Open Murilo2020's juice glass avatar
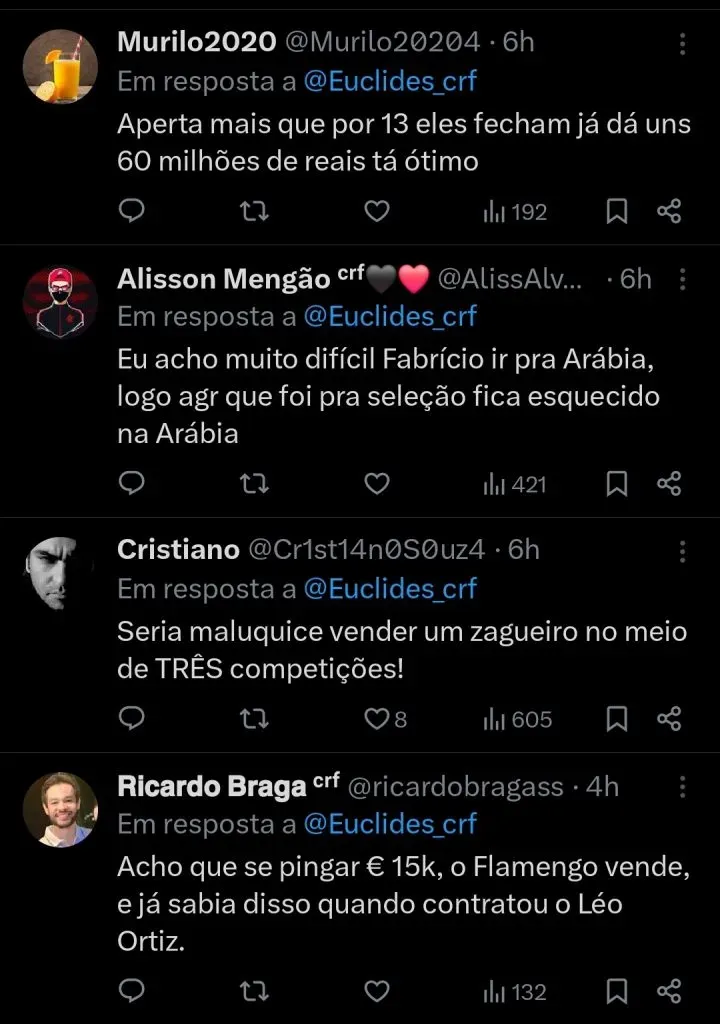720x1024 pixels. 57,64
